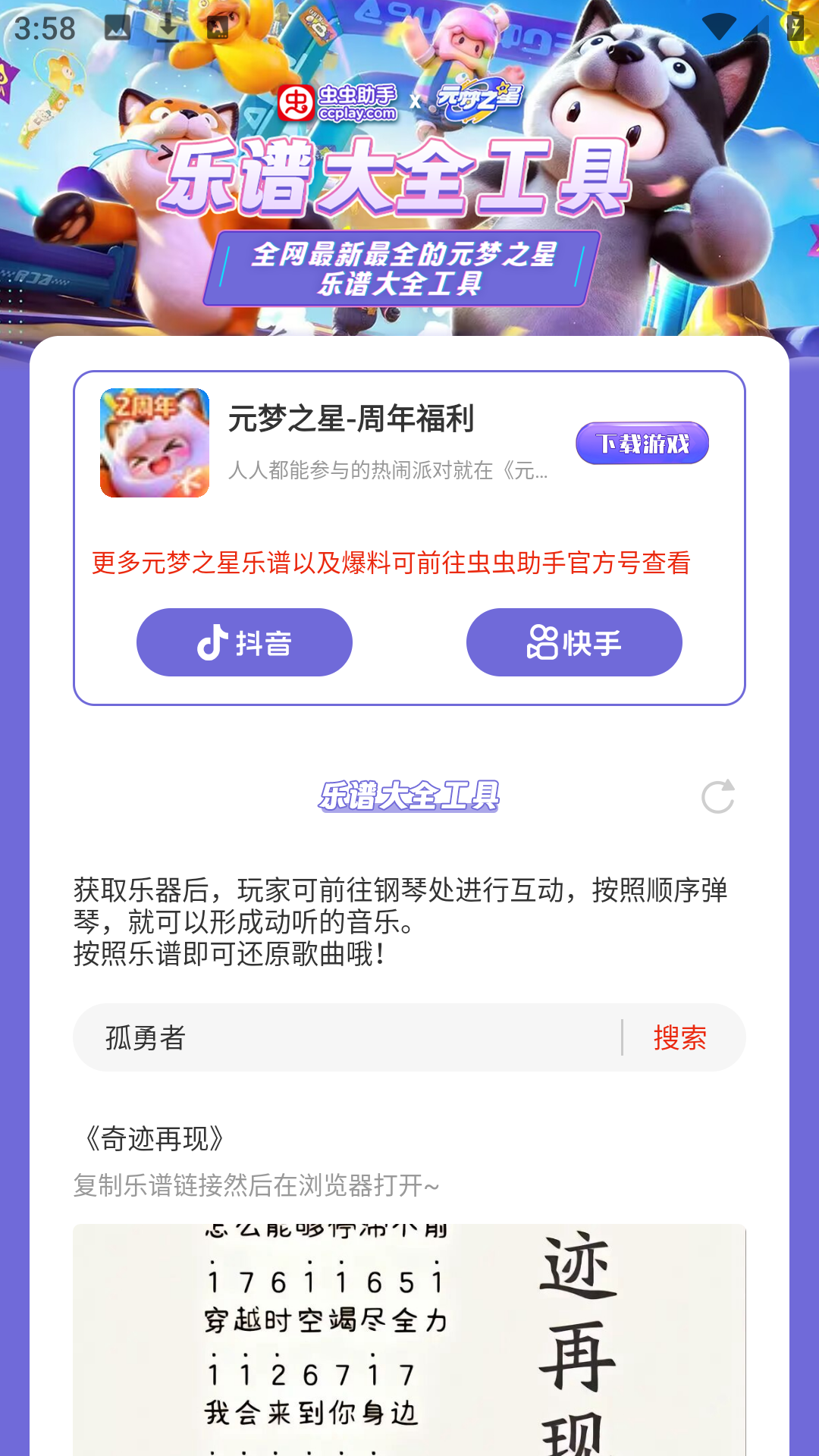
Task: Tap the refresh icon beside 乐谱大全工具
Action: tap(719, 797)
